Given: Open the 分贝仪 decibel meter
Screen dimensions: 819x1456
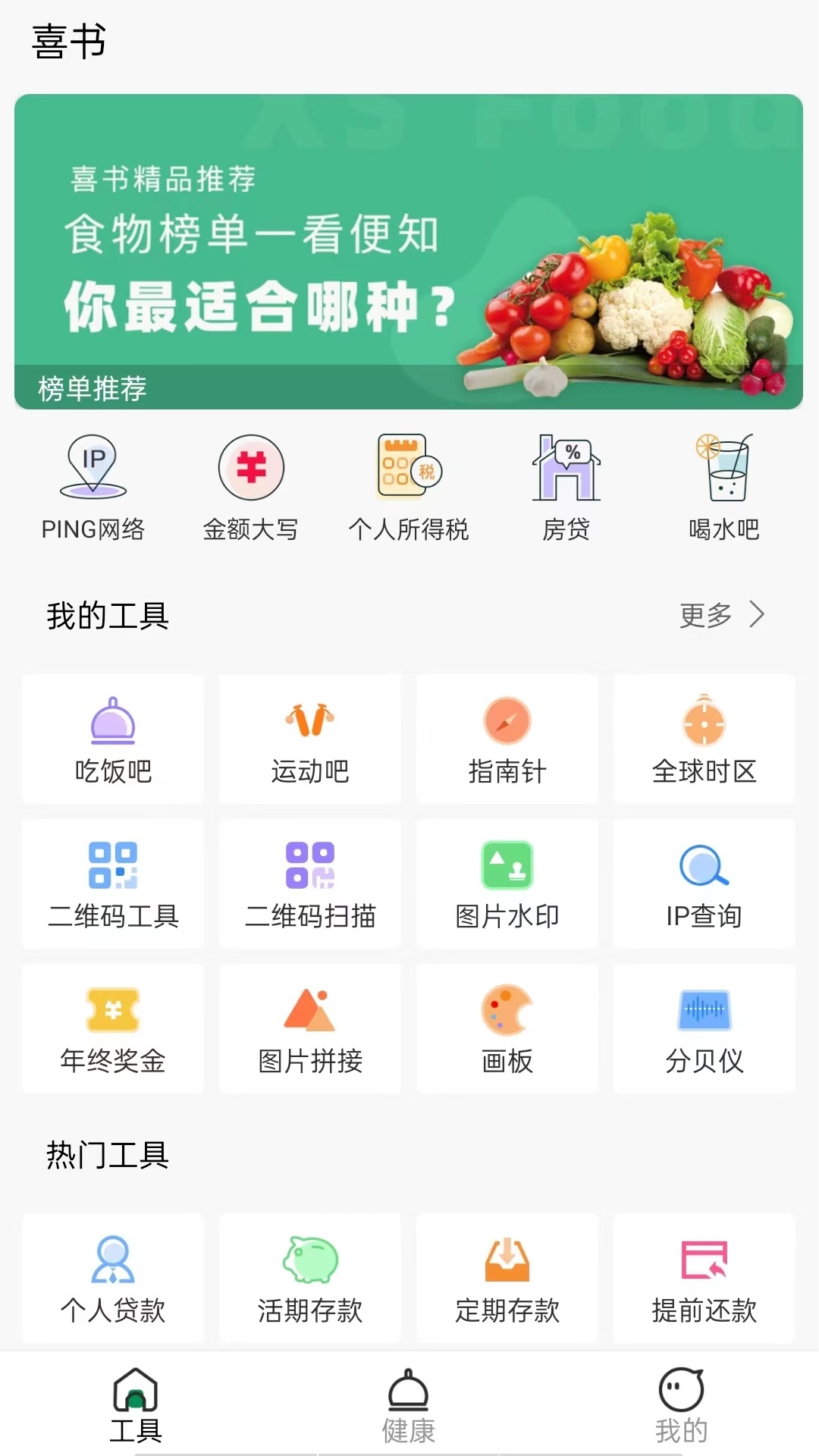Looking at the screenshot, I should (x=704, y=1028).
